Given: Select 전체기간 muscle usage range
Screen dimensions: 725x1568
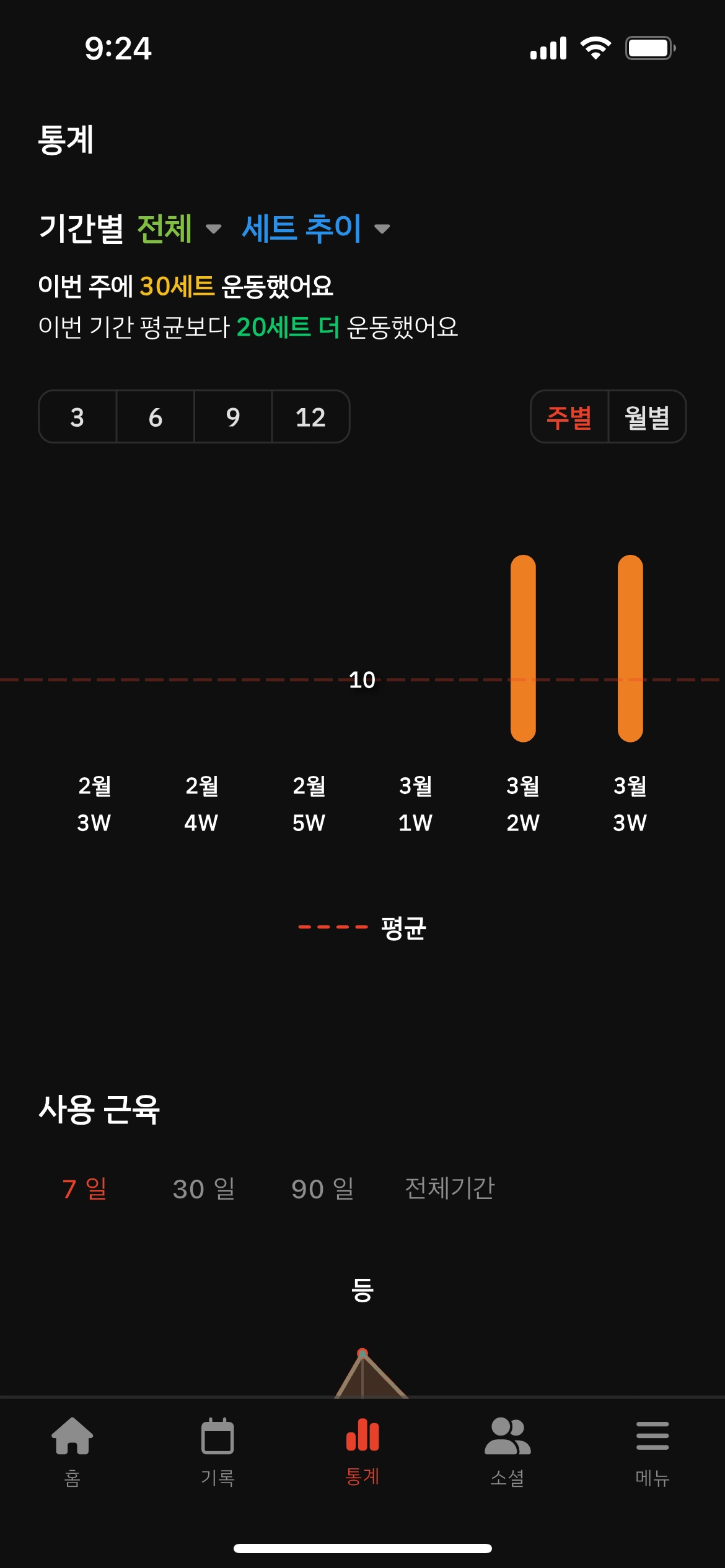Looking at the screenshot, I should click(x=450, y=1188).
